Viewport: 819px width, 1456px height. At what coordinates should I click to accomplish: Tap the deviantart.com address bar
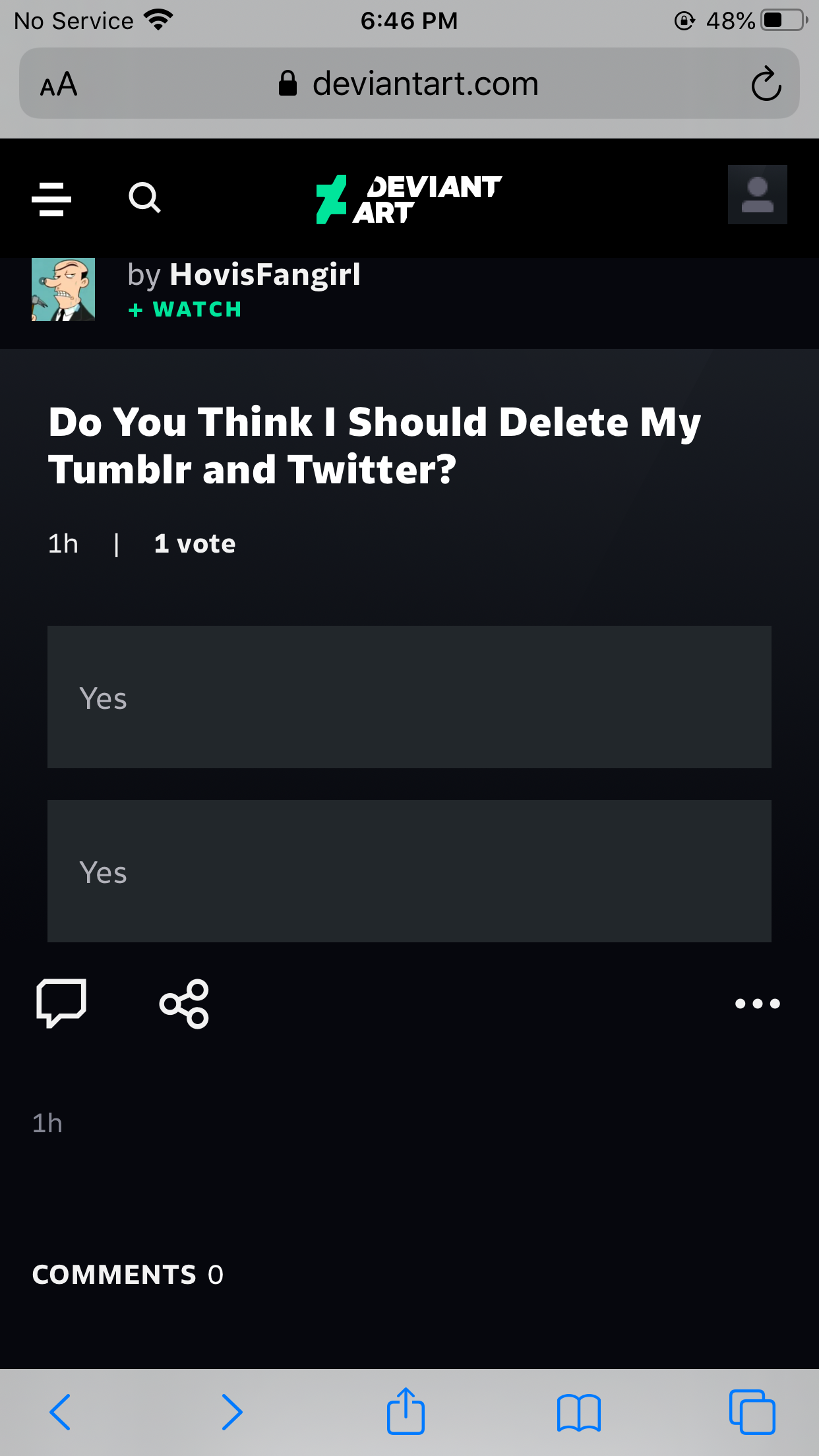(x=409, y=84)
